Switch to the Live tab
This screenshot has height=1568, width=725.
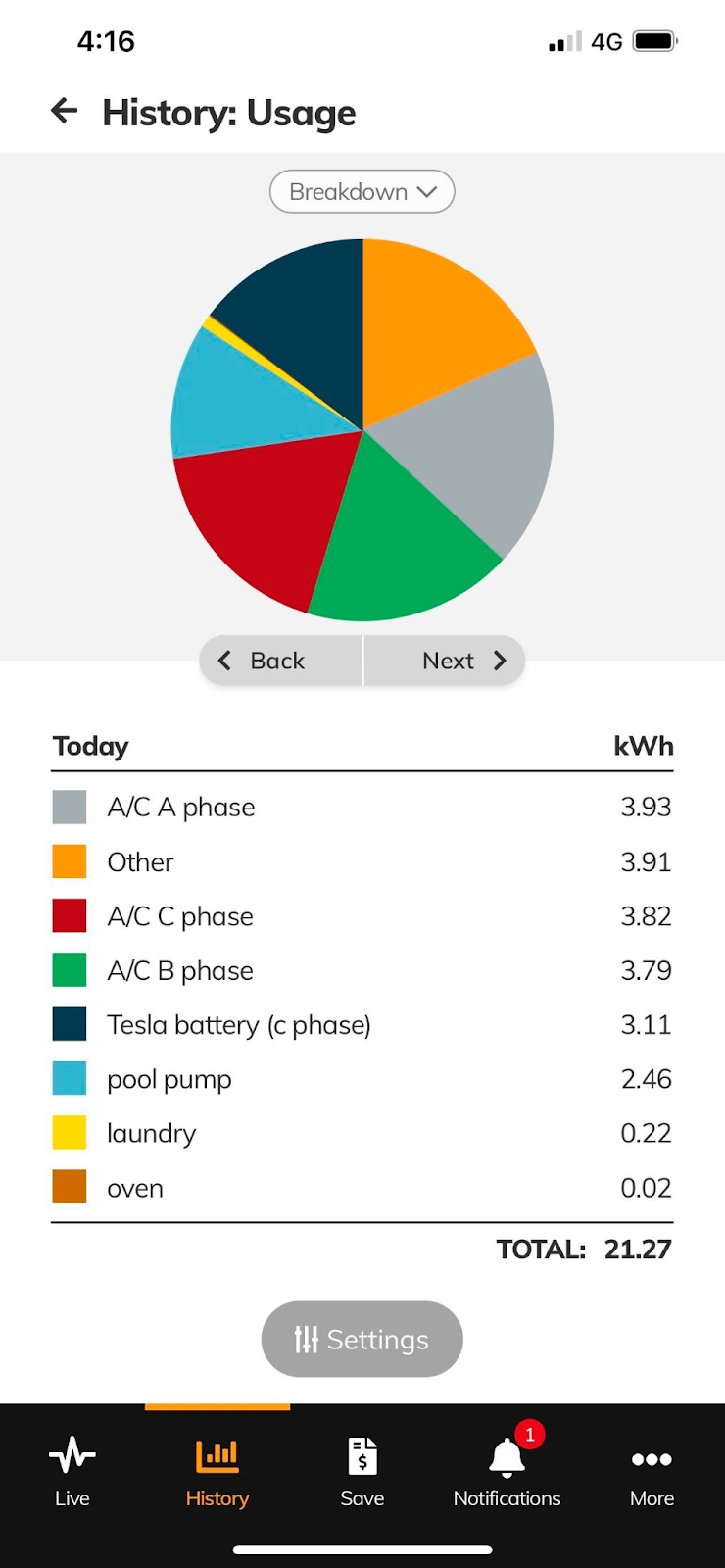point(72,1470)
